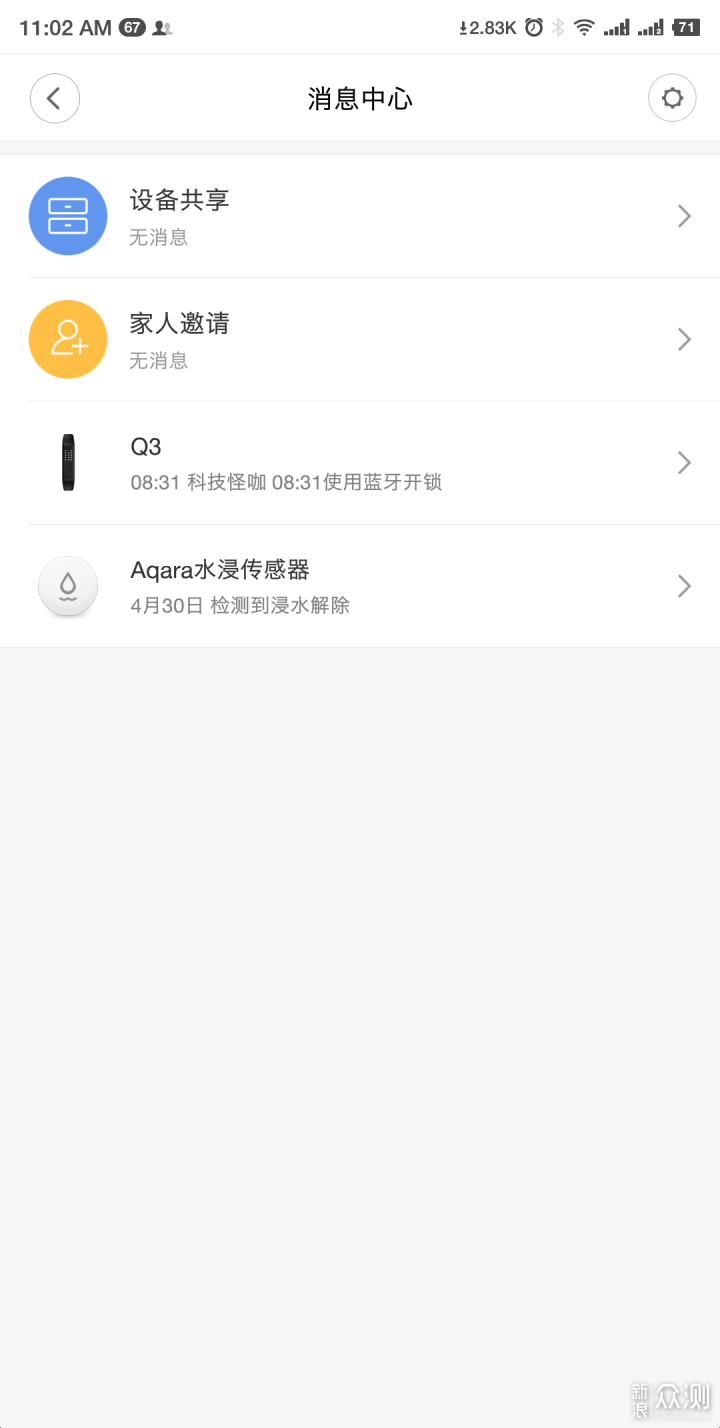This screenshot has width=720, height=1428.
Task: Open Aqara水浸传感器 messages
Action: (360, 586)
